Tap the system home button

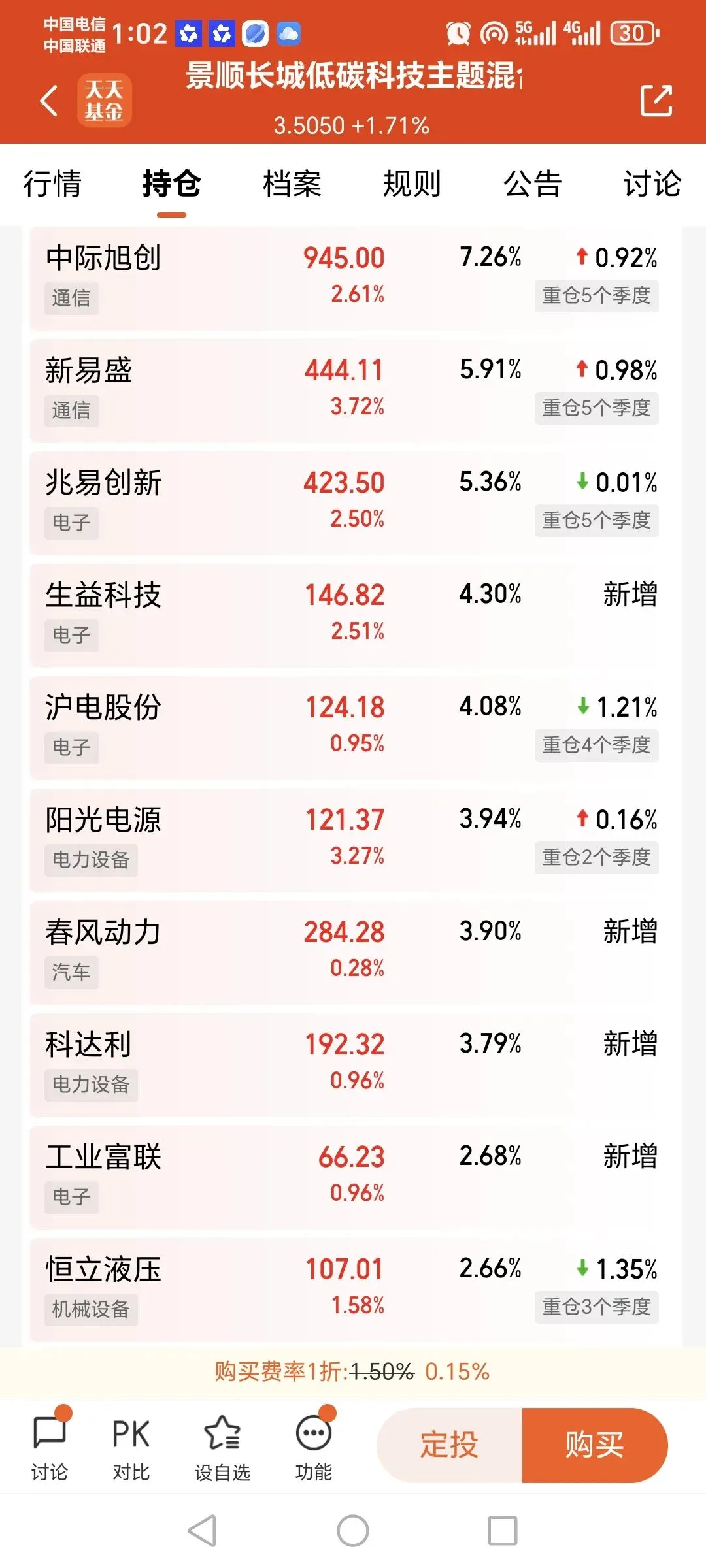pyautogui.click(x=353, y=1531)
